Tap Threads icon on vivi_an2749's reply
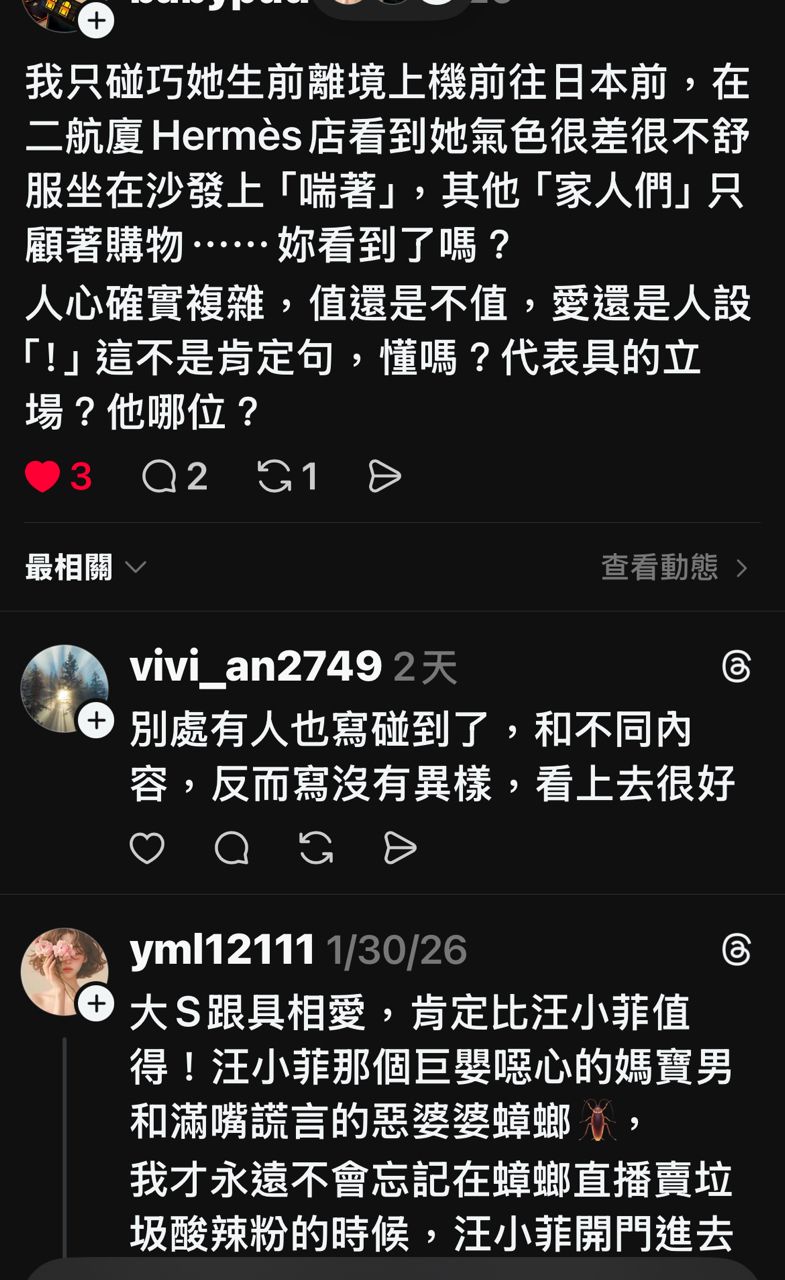 [x=736, y=666]
